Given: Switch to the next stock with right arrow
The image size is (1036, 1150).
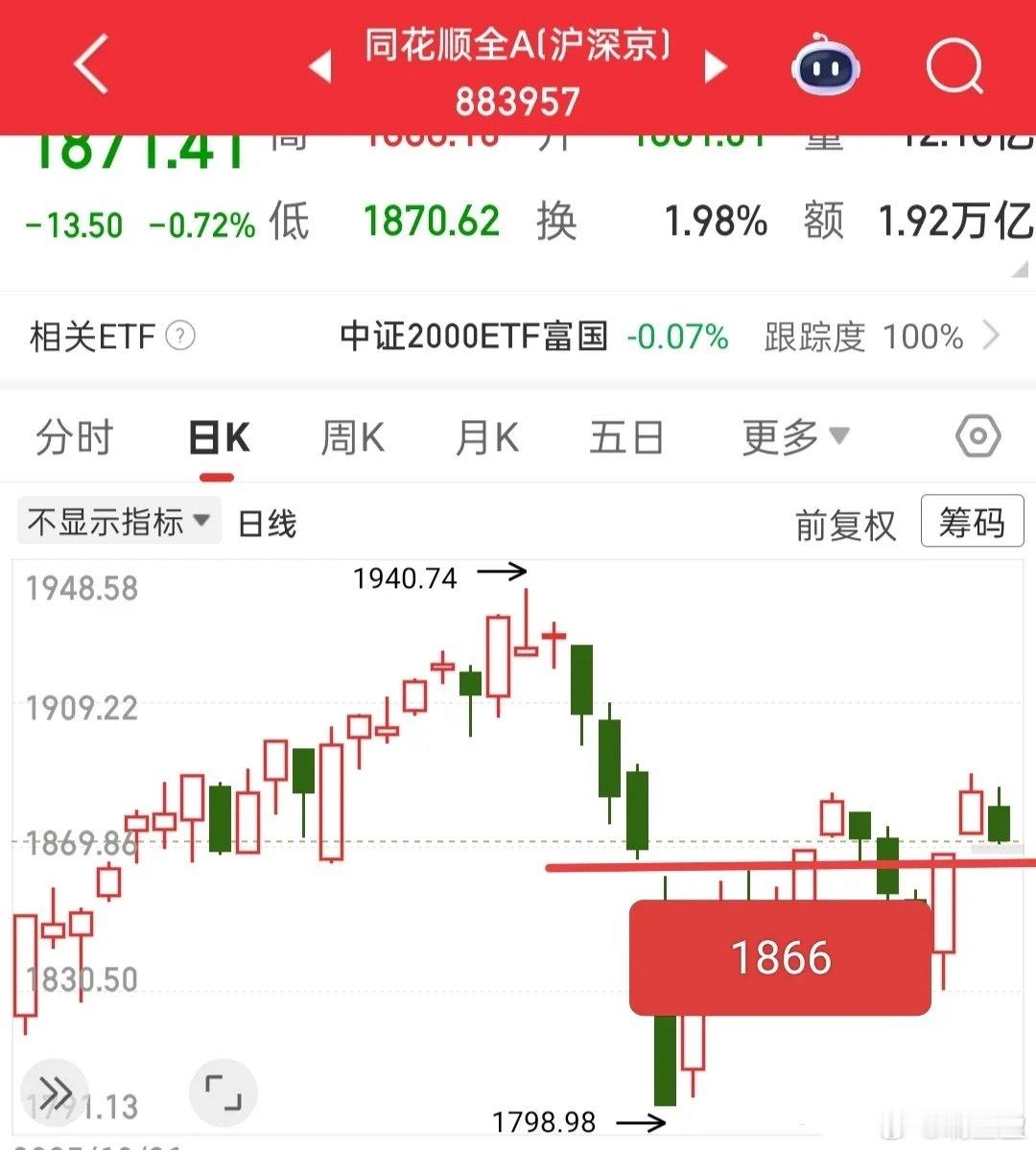Looking at the screenshot, I should (716, 67).
